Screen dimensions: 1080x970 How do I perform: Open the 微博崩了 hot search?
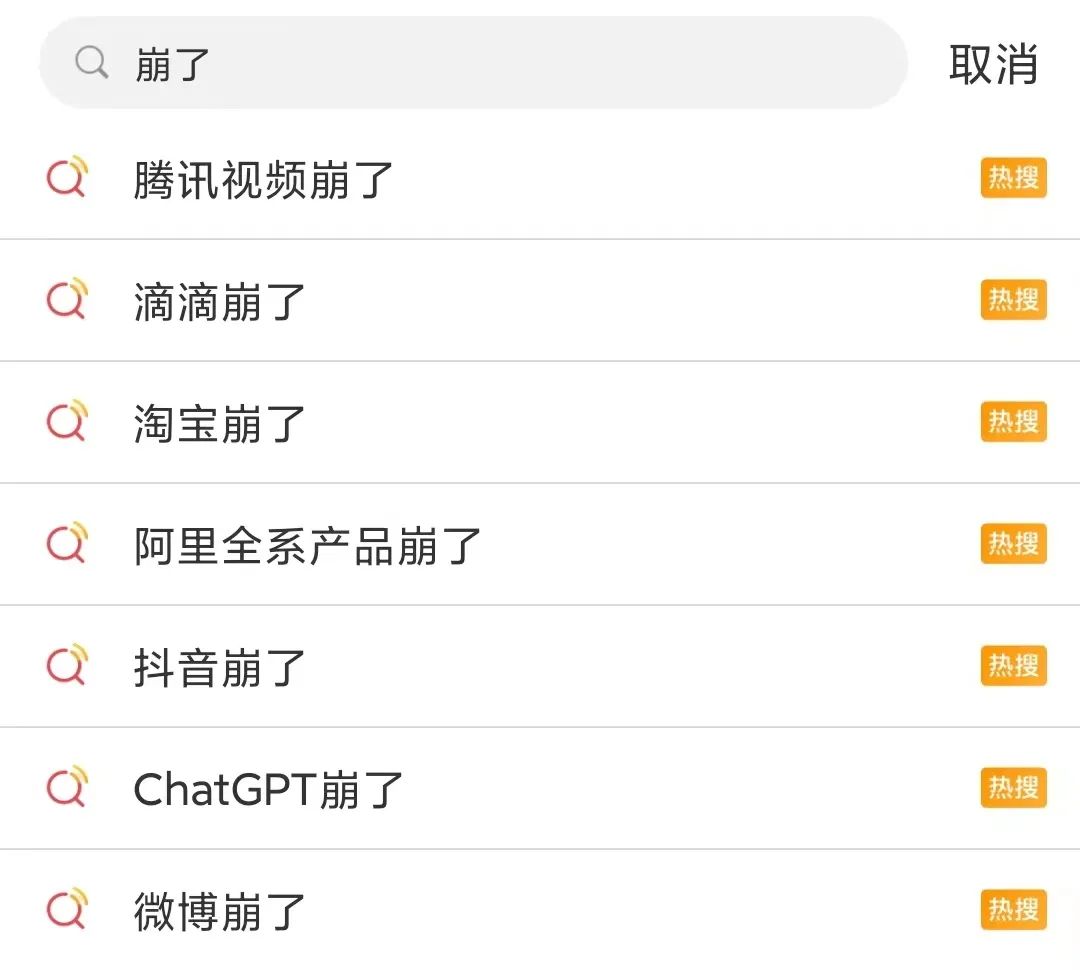point(540,910)
